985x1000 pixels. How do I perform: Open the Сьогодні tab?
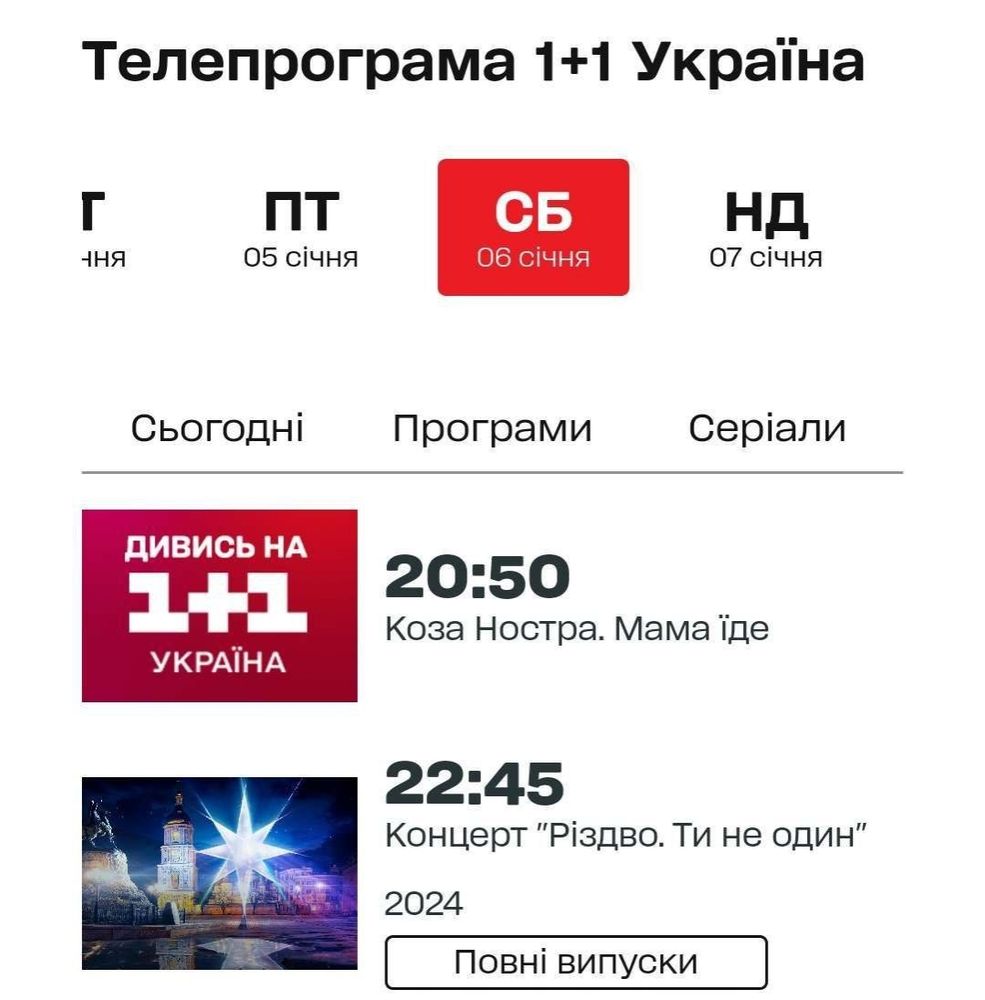click(x=217, y=429)
